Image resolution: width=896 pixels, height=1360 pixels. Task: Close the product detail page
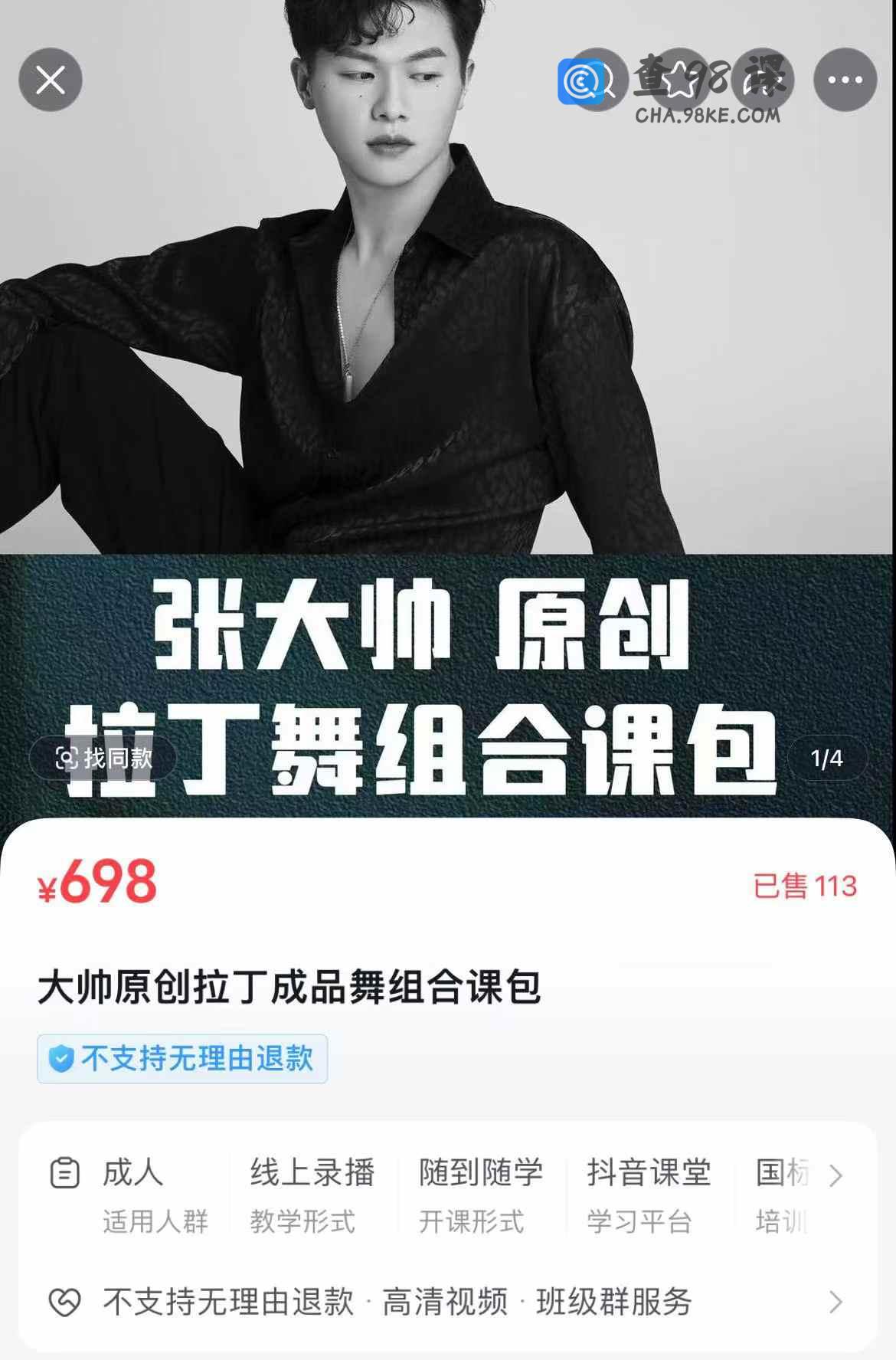coord(51,80)
